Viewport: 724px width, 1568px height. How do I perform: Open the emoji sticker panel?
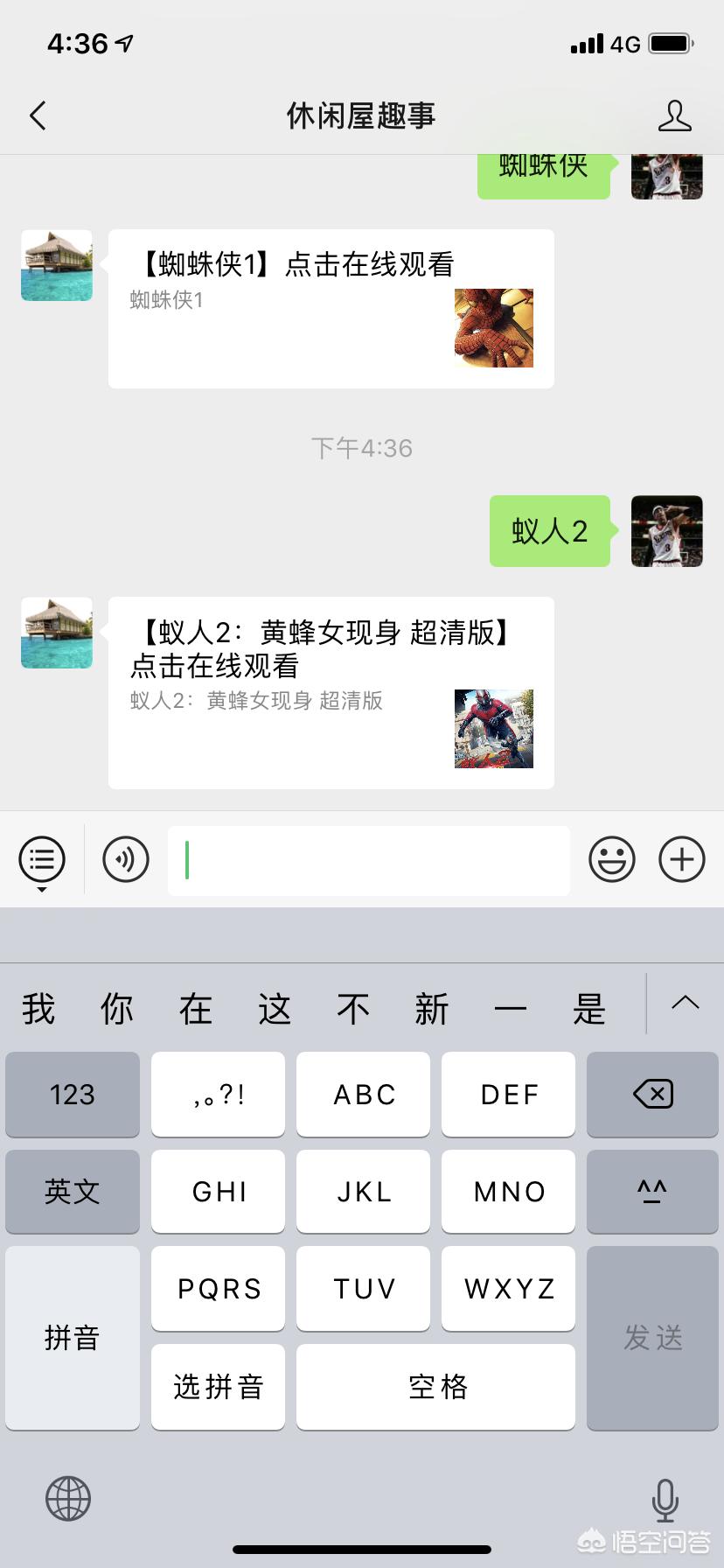pos(611,859)
